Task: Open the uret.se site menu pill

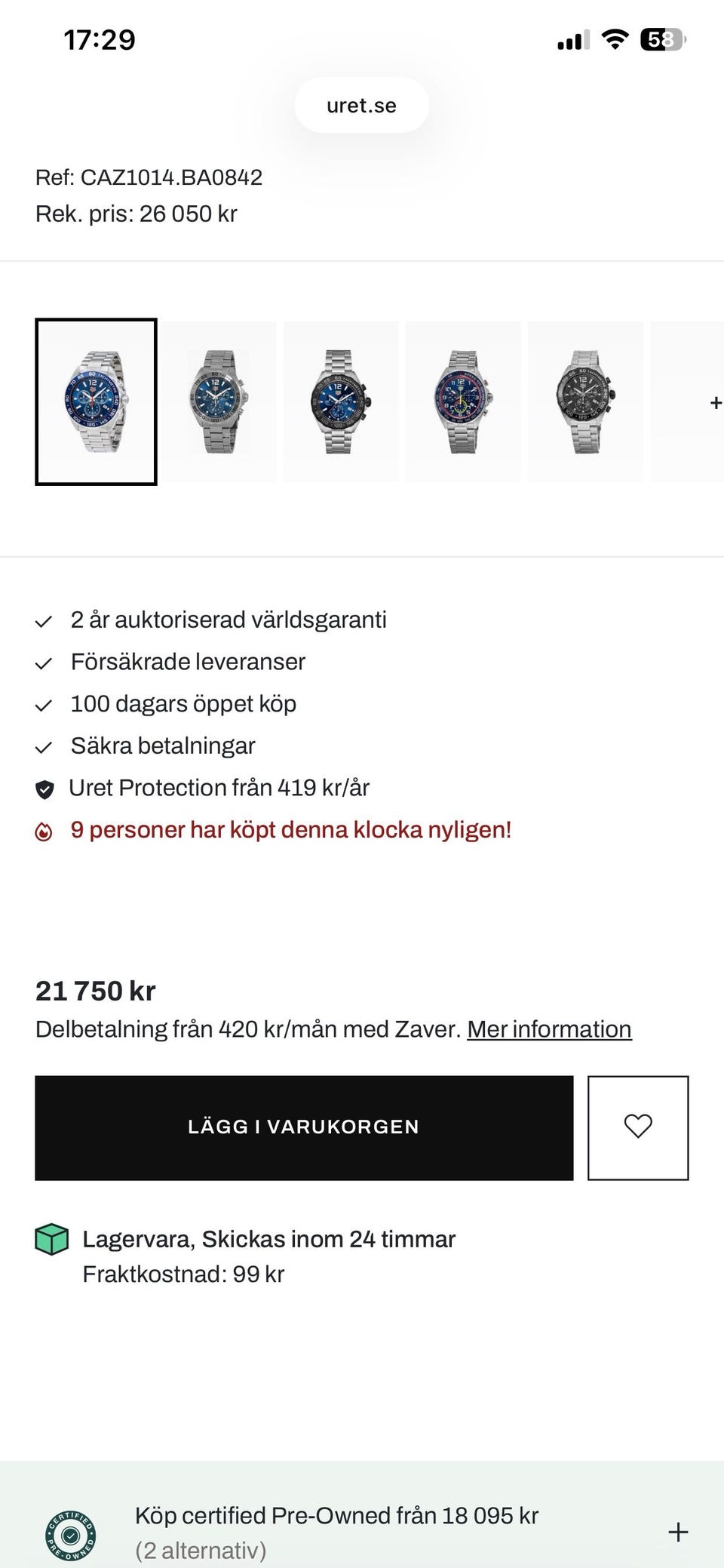Action: pos(361,105)
